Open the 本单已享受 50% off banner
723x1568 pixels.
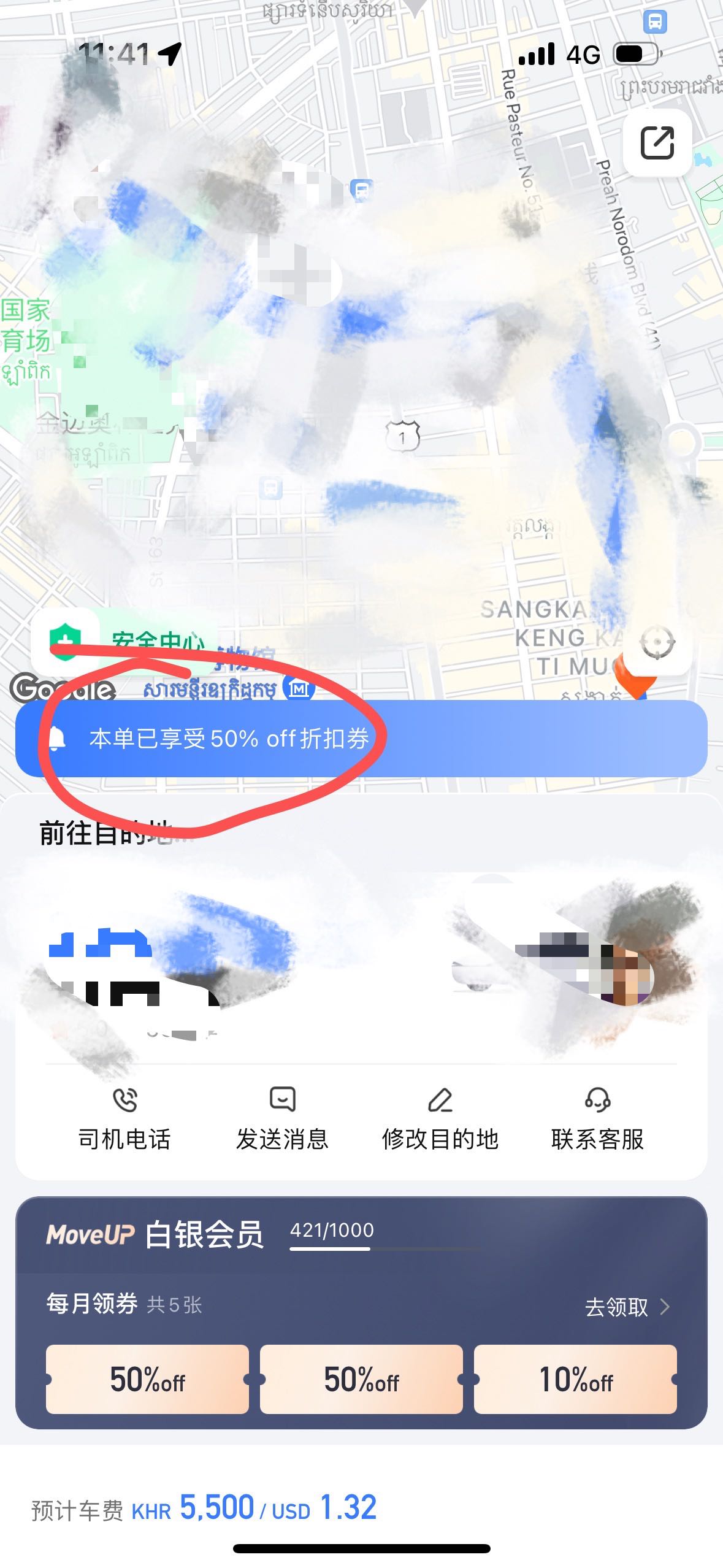click(361, 739)
